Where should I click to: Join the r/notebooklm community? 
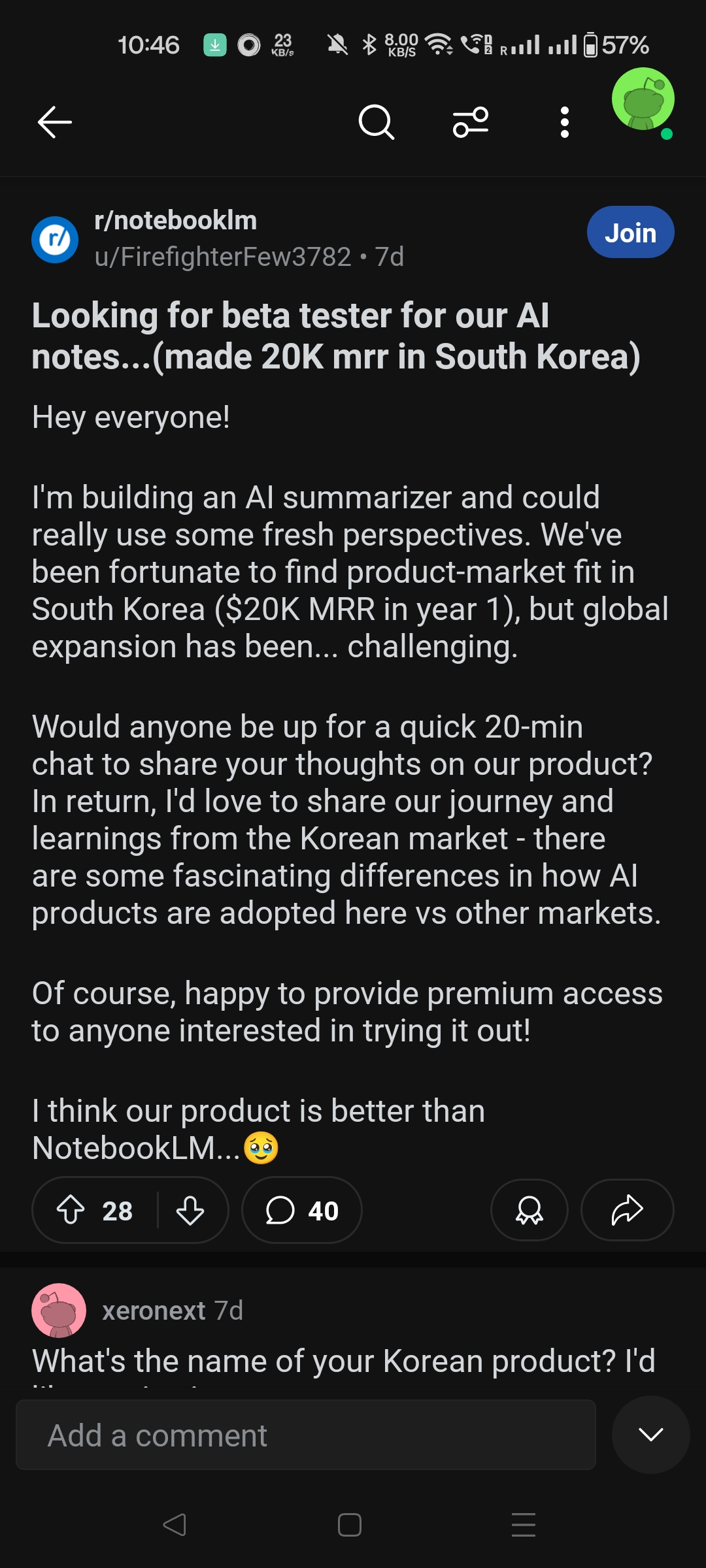point(630,233)
